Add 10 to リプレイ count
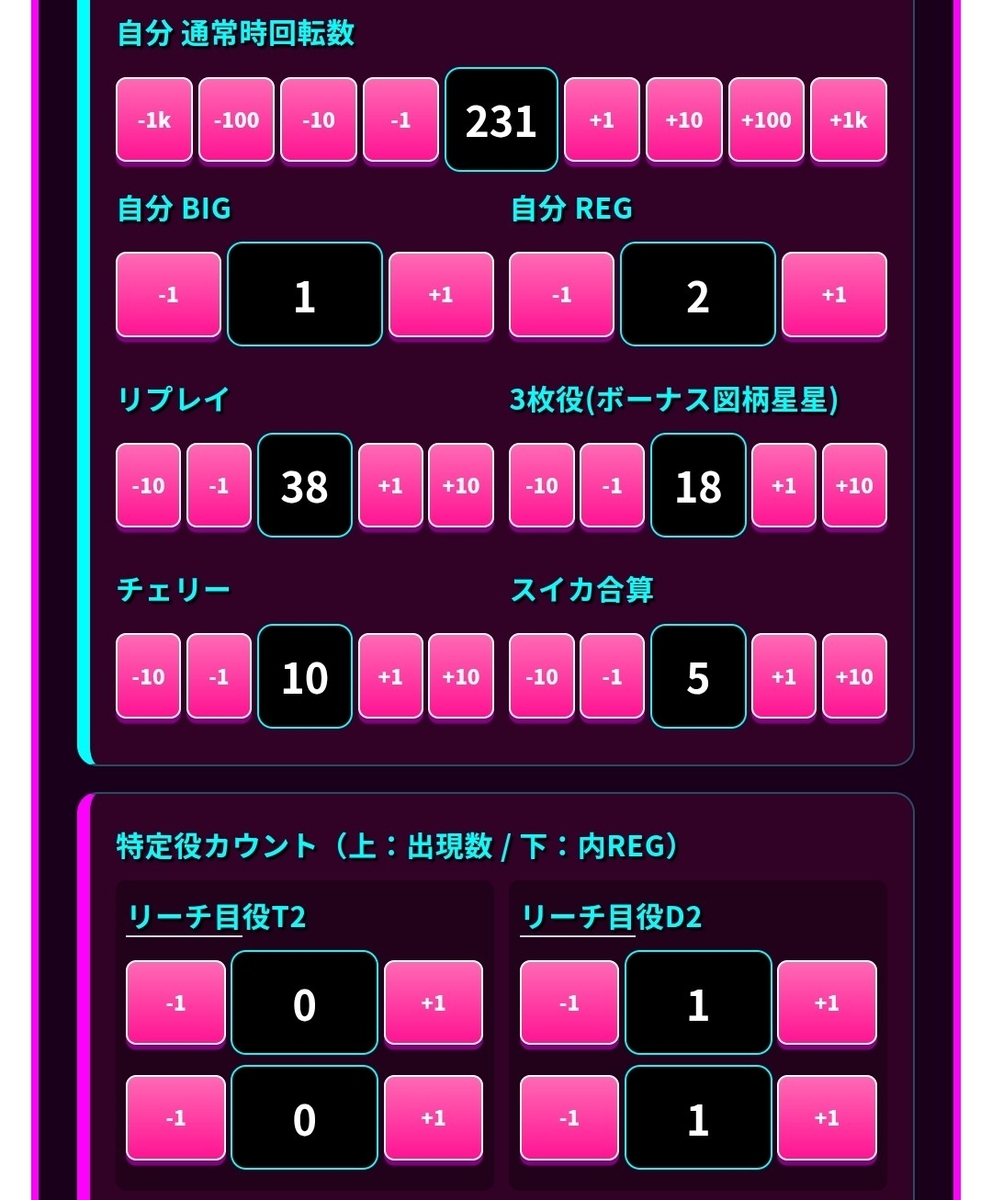The image size is (992, 1200). tap(461, 486)
